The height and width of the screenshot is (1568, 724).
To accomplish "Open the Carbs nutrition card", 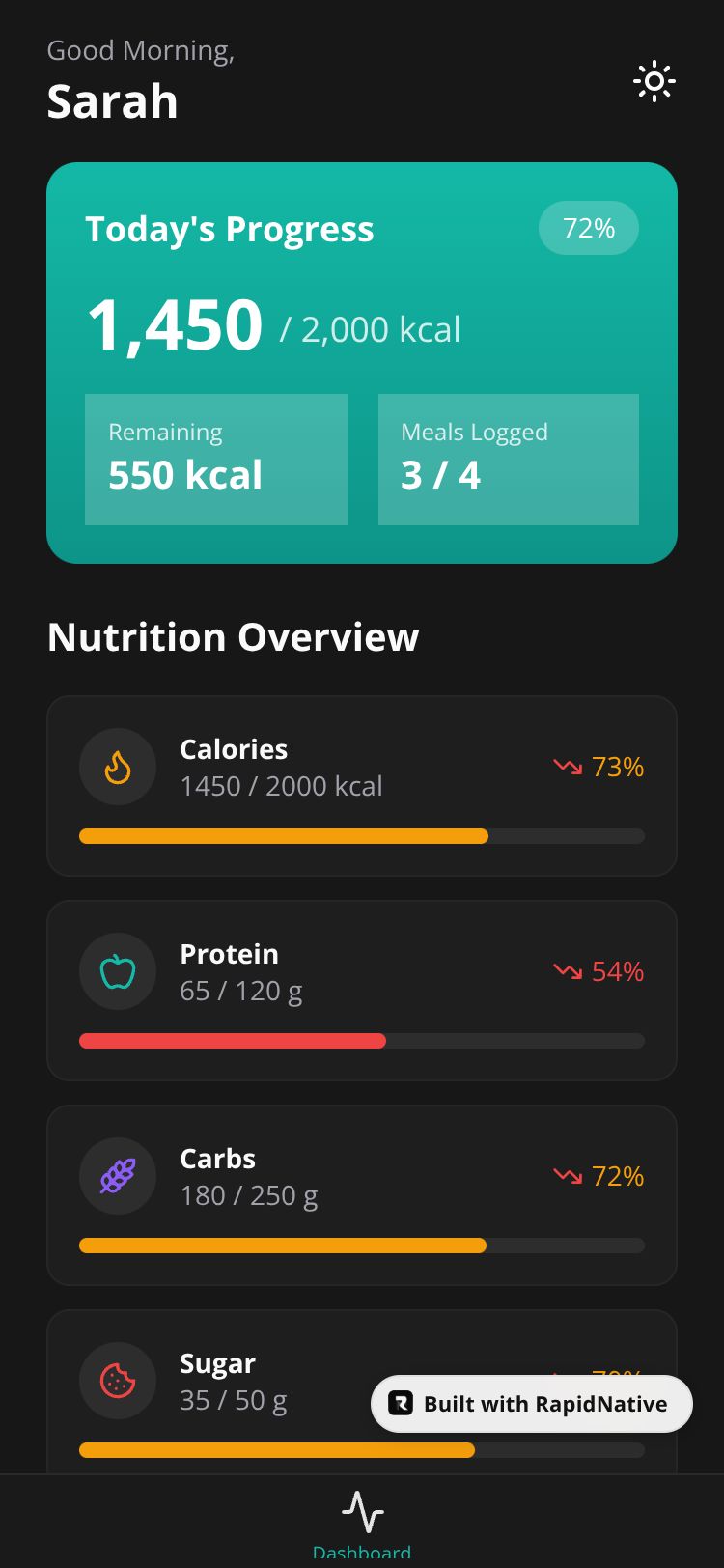I will [362, 1195].
